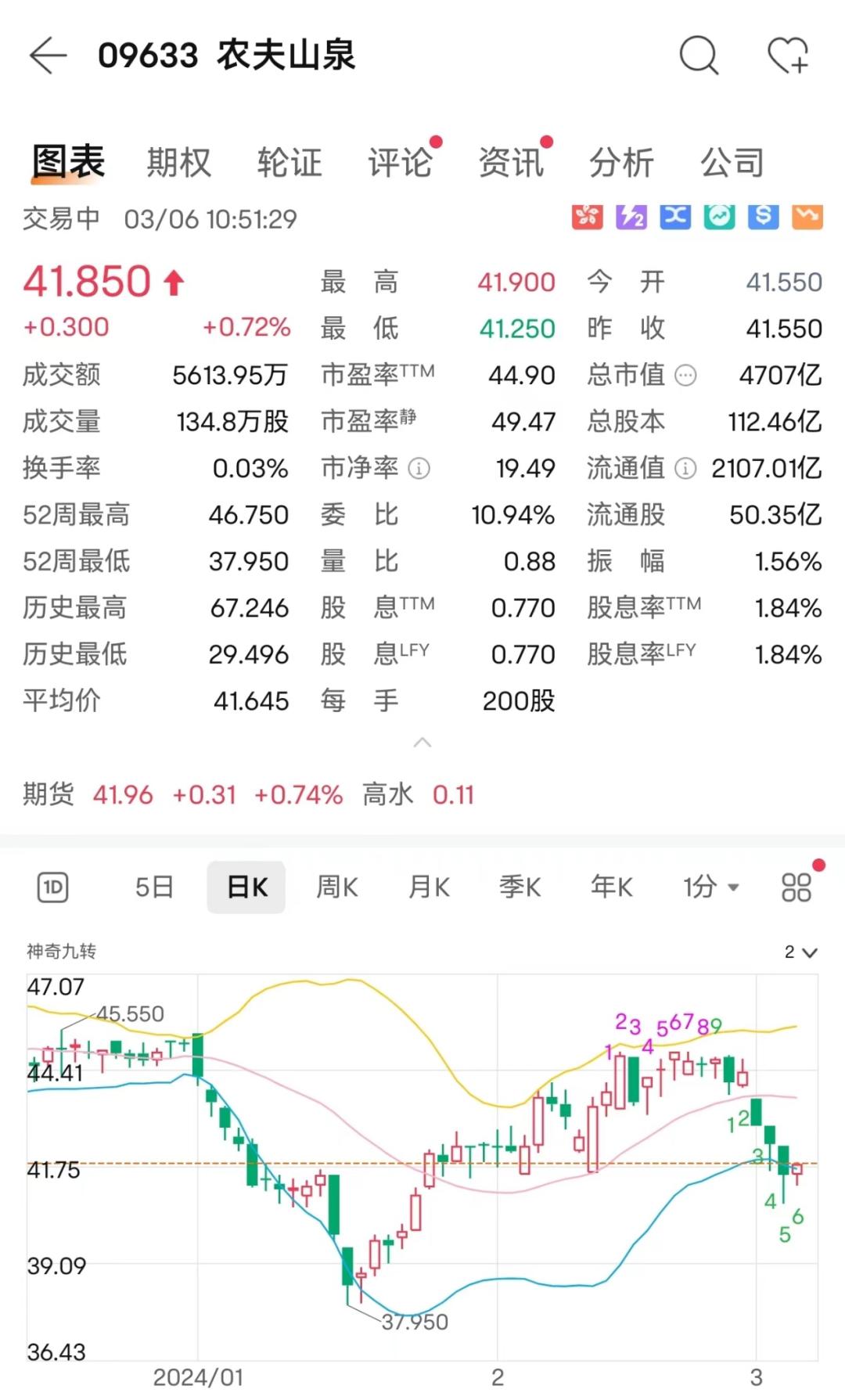This screenshot has width=845, height=1400.
Task: Switch chart to 月K
Action: pos(429,887)
